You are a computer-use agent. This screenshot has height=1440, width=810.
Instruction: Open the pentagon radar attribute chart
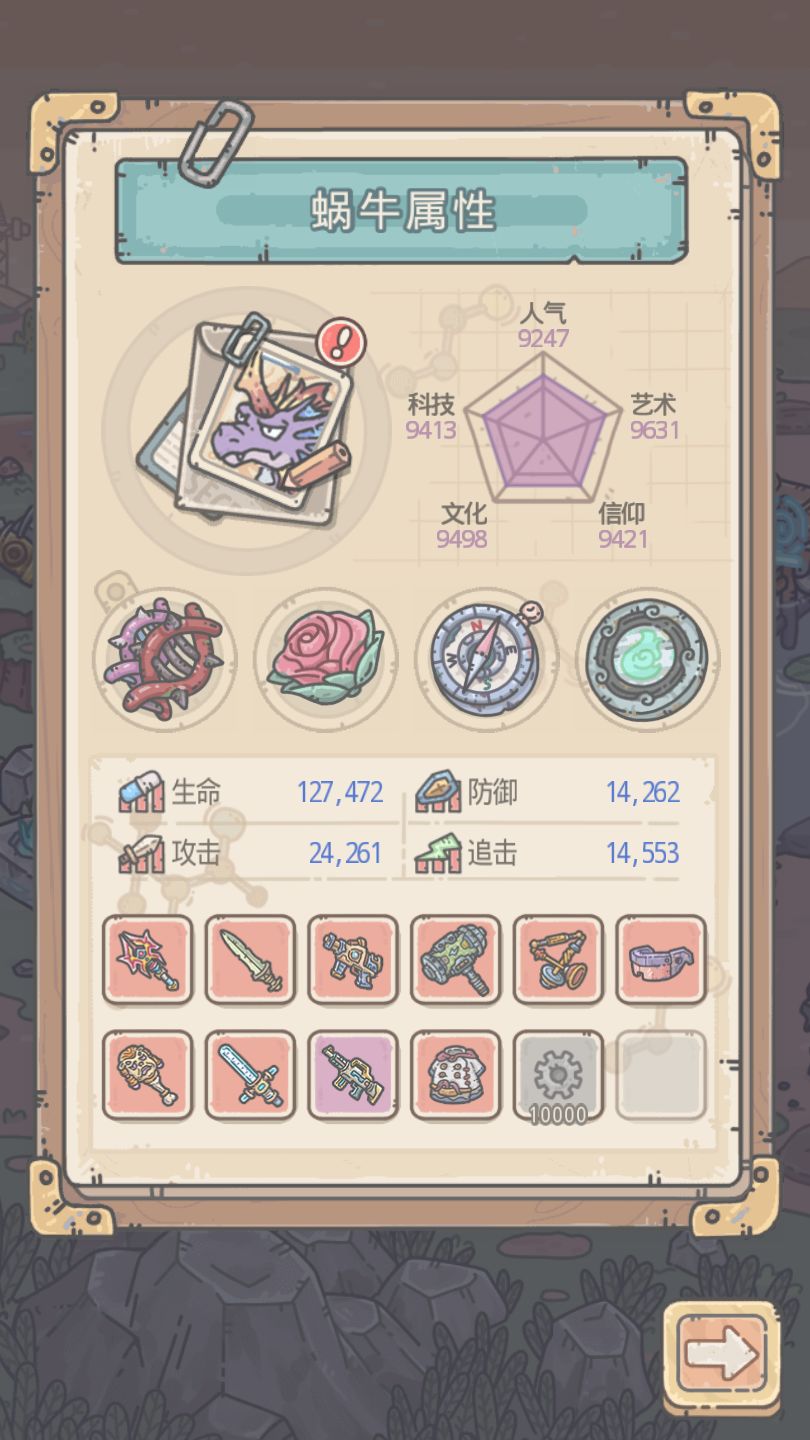coord(542,432)
